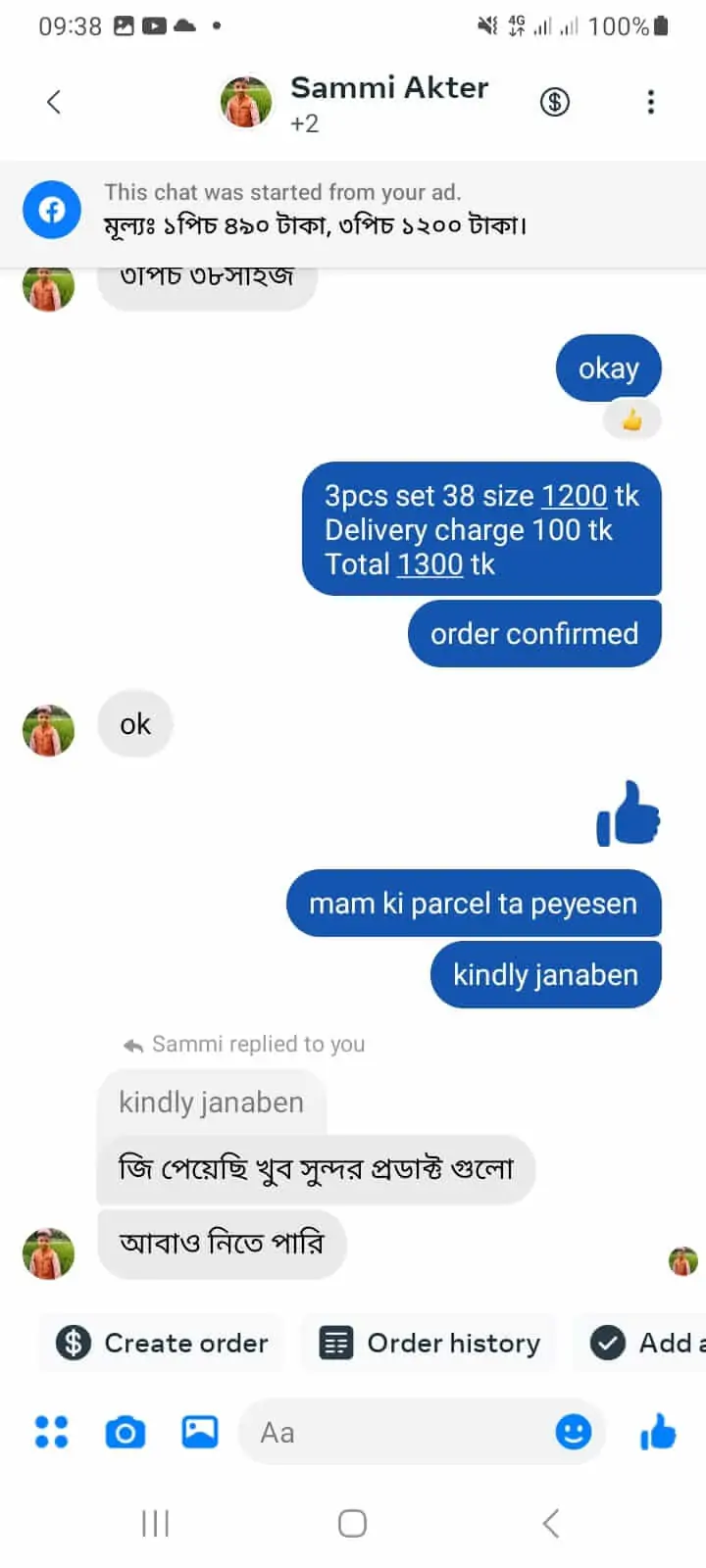This screenshot has height=1568, width=706.
Task: Open recent apps from navigation bar
Action: pyautogui.click(x=156, y=1523)
